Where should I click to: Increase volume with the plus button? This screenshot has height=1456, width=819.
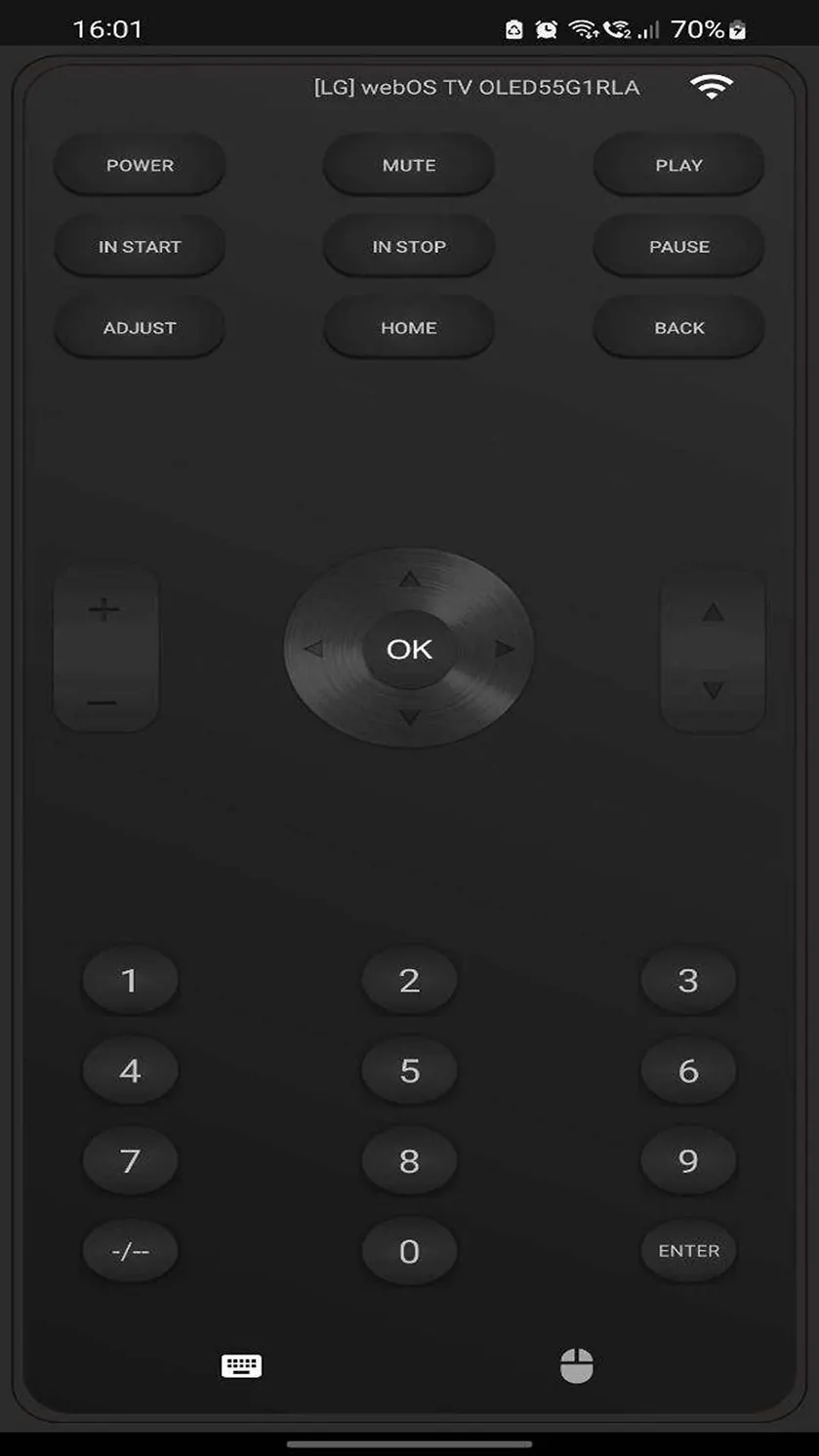coord(104,611)
